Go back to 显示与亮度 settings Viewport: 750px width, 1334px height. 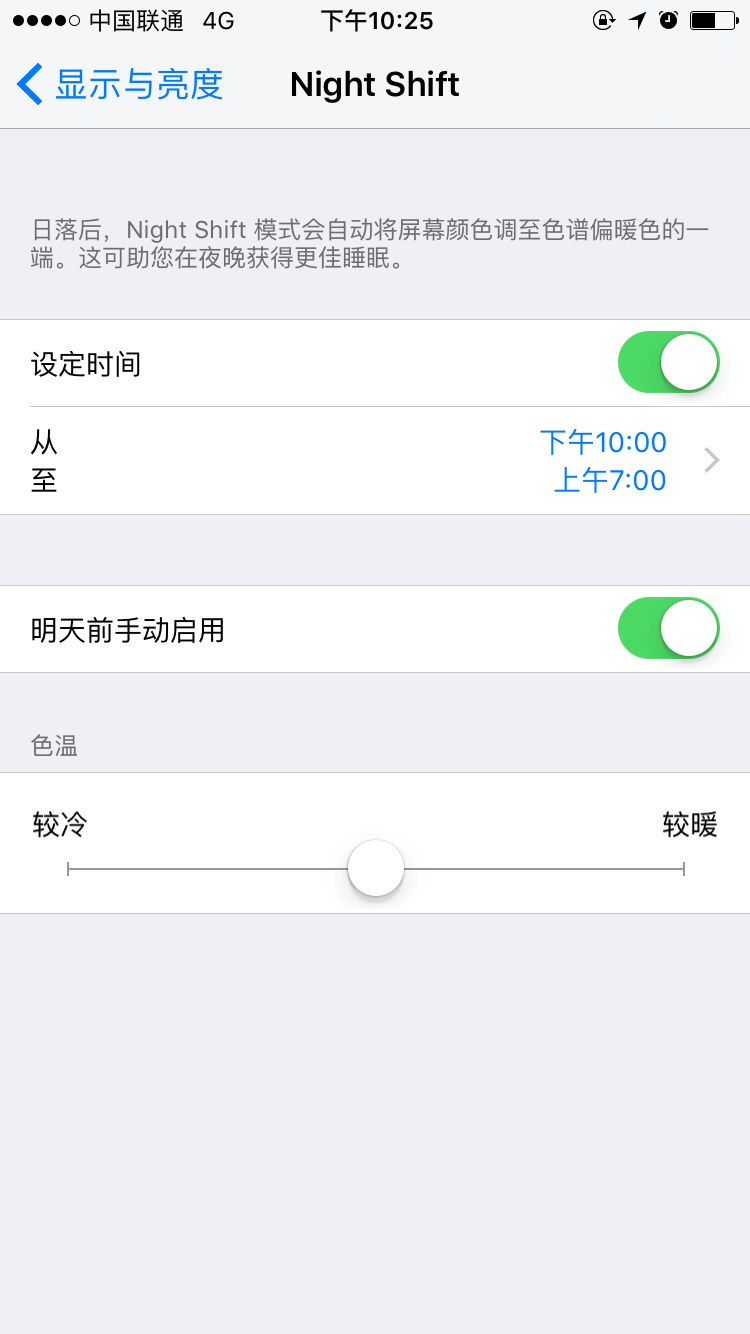point(120,85)
